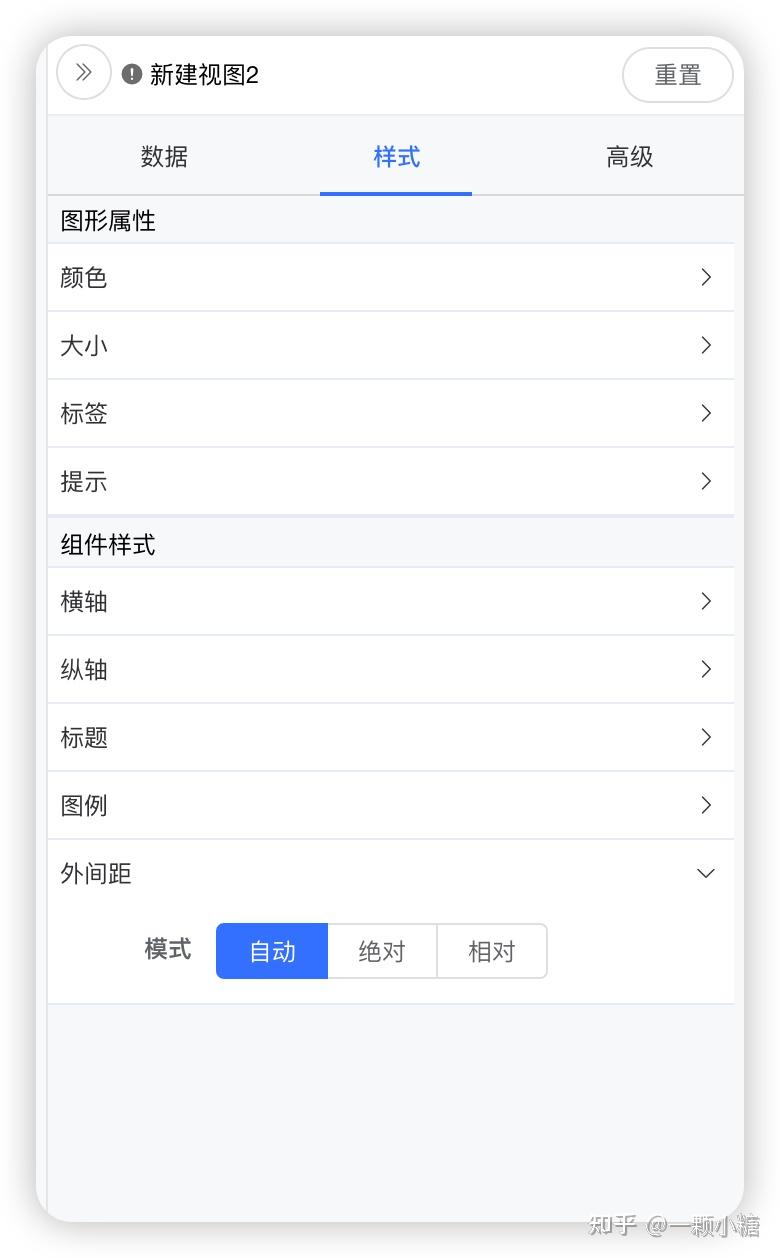The height and width of the screenshot is (1258, 780).
Task: Expand the 大小 settings row
Action: (x=390, y=345)
